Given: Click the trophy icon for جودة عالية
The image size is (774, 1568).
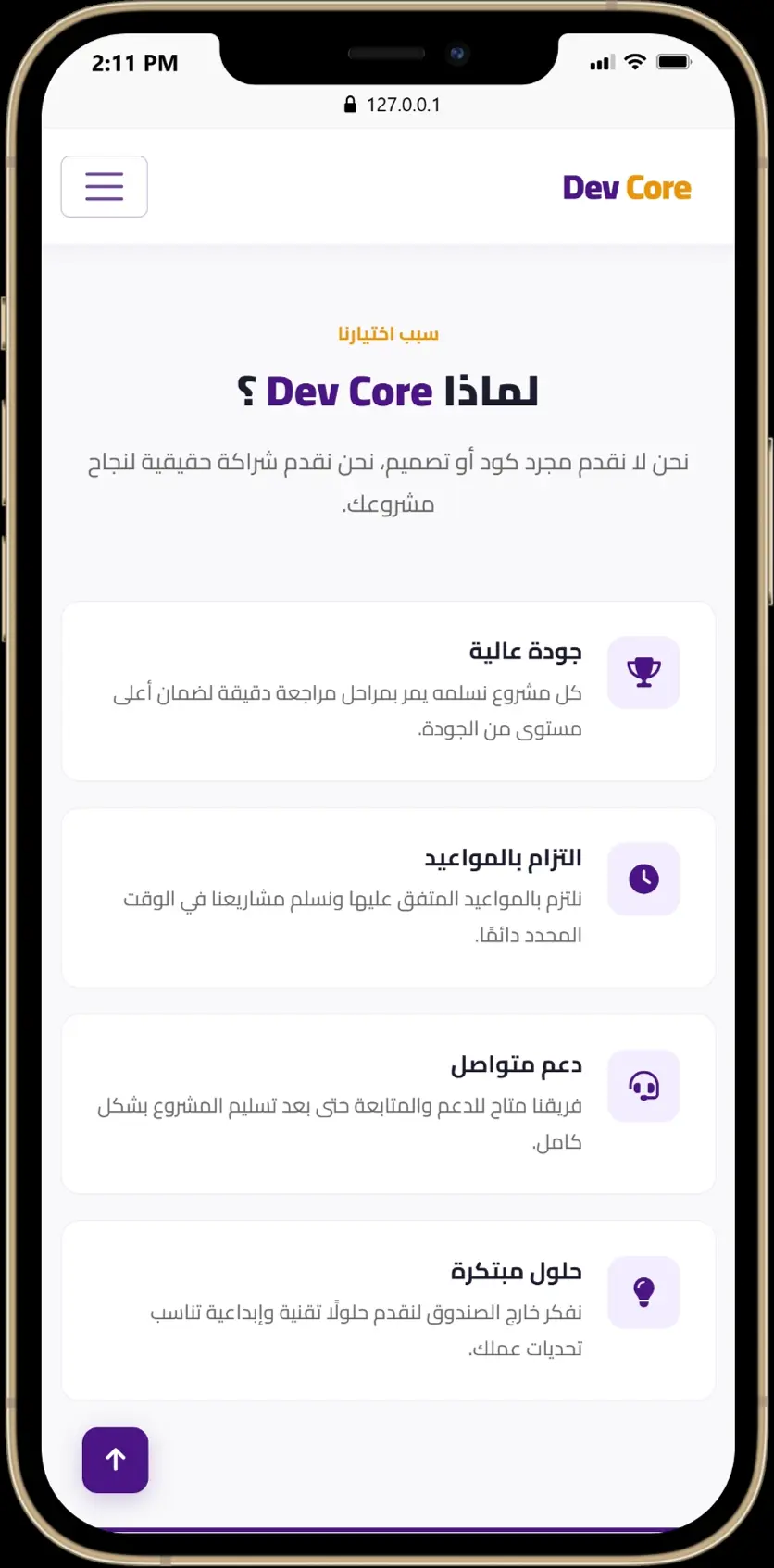Looking at the screenshot, I should click(x=643, y=673).
